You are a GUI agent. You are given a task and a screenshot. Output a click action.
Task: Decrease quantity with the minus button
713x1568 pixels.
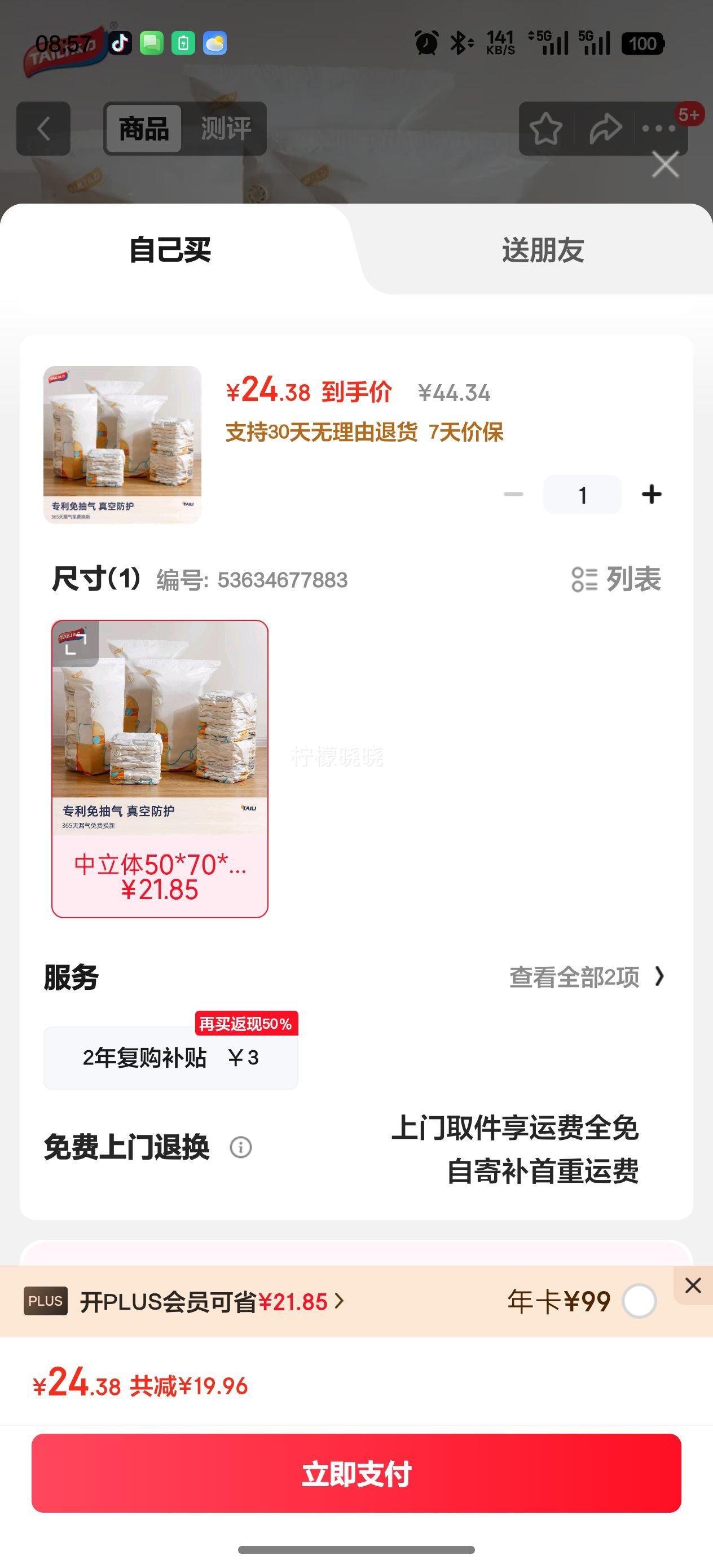tap(513, 494)
